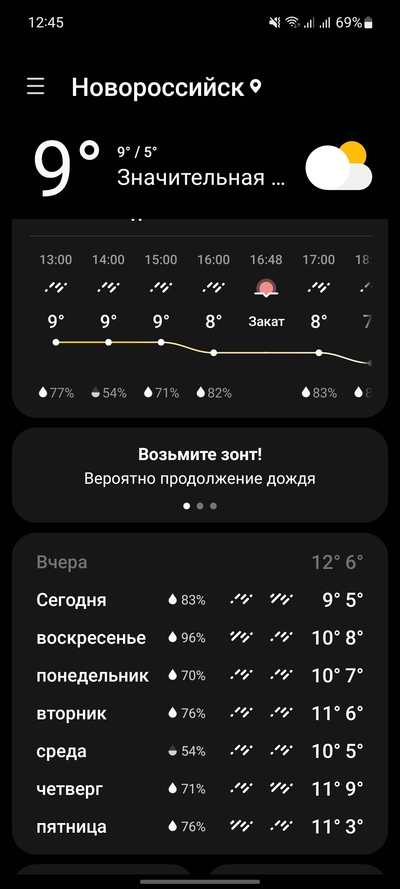Open the forecast for четверг
The width and height of the screenshot is (400, 889).
pos(199,789)
